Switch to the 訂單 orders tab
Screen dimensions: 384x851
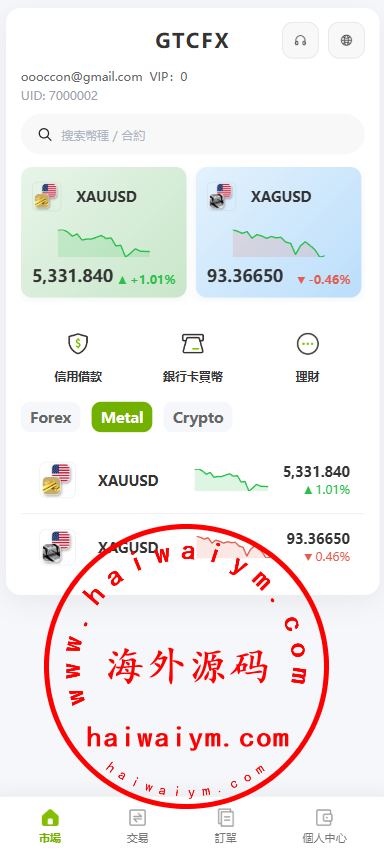pyautogui.click(x=225, y=825)
